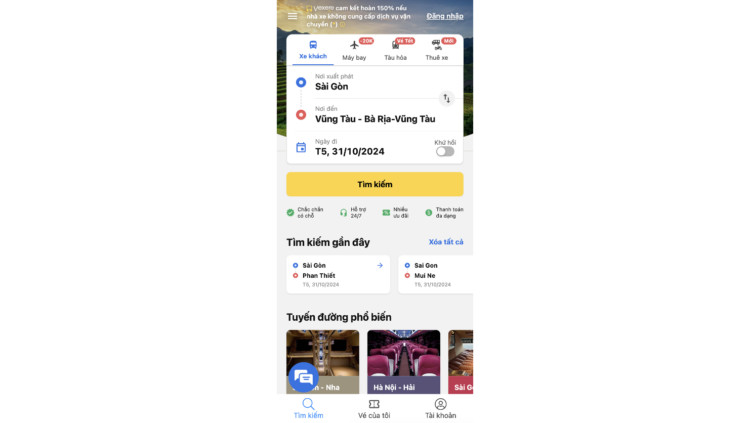Enable the Khứ hồi round-trip switch

pyautogui.click(x=444, y=152)
